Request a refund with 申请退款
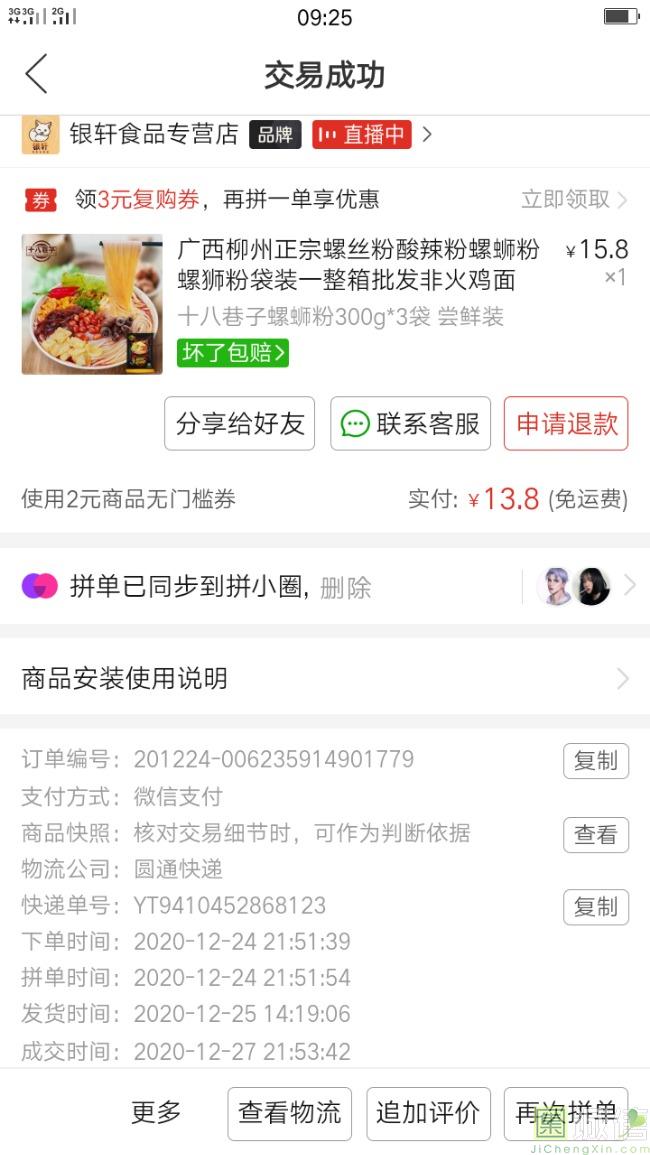 (566, 424)
